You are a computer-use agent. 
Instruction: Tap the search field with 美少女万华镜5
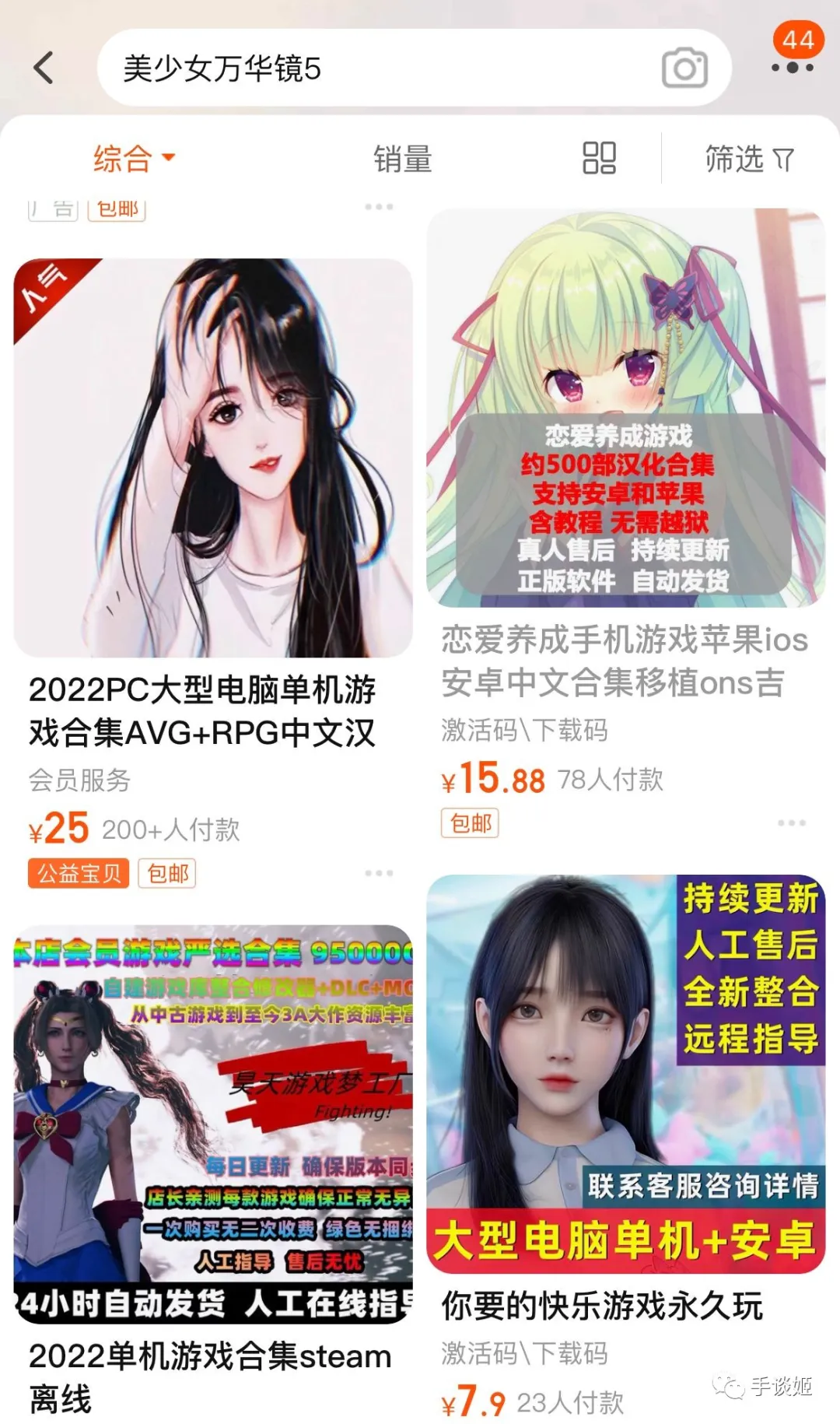(373, 68)
